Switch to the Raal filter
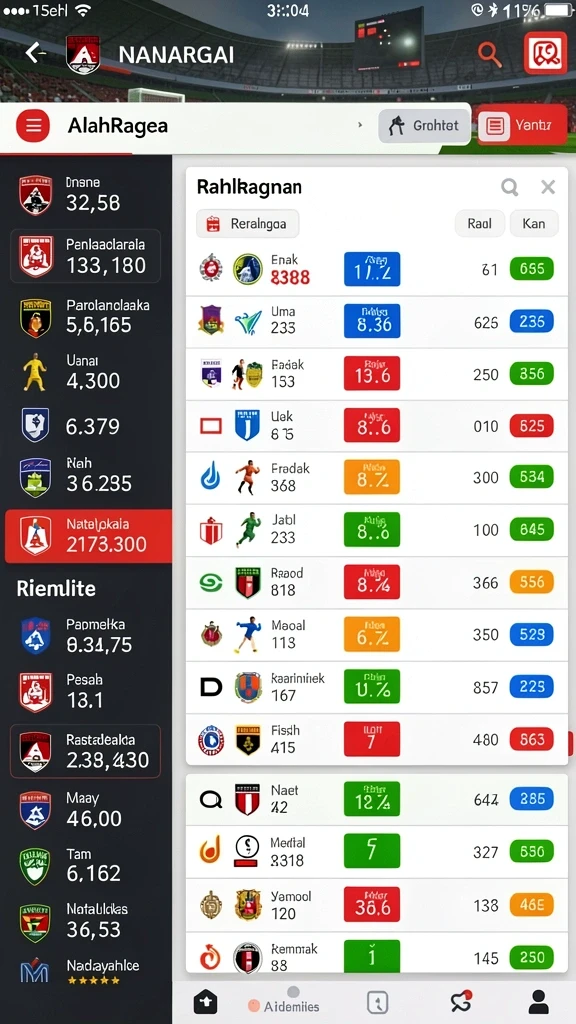576x1024 pixels. [479, 223]
